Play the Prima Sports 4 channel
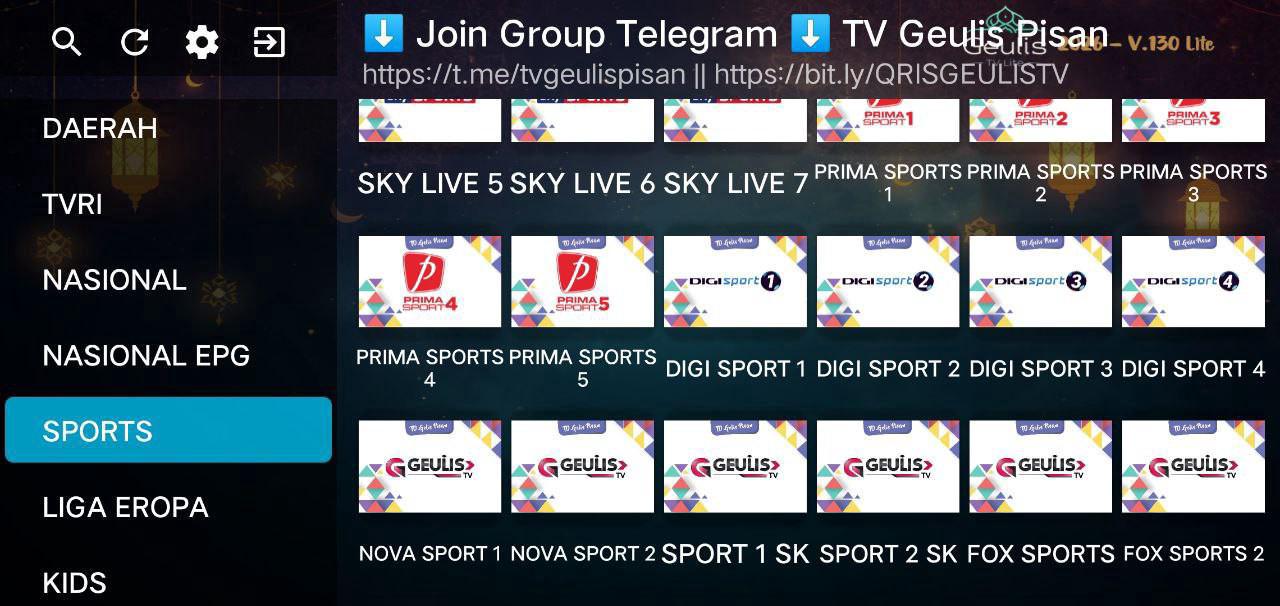This screenshot has height=606, width=1280. 430,282
